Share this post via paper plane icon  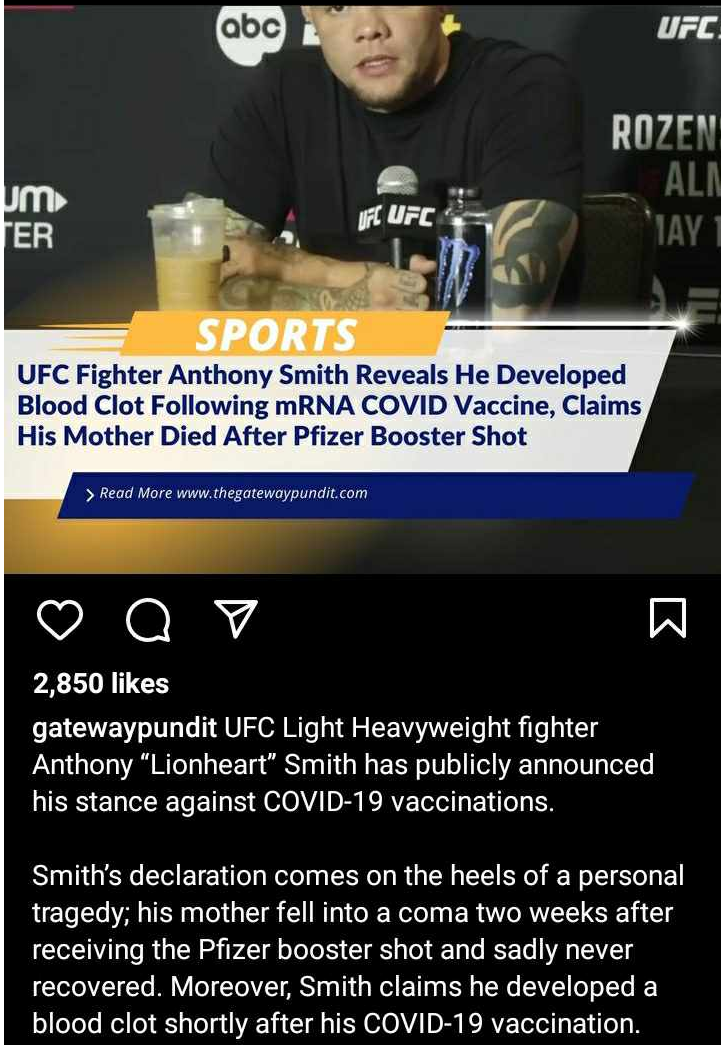(237, 619)
